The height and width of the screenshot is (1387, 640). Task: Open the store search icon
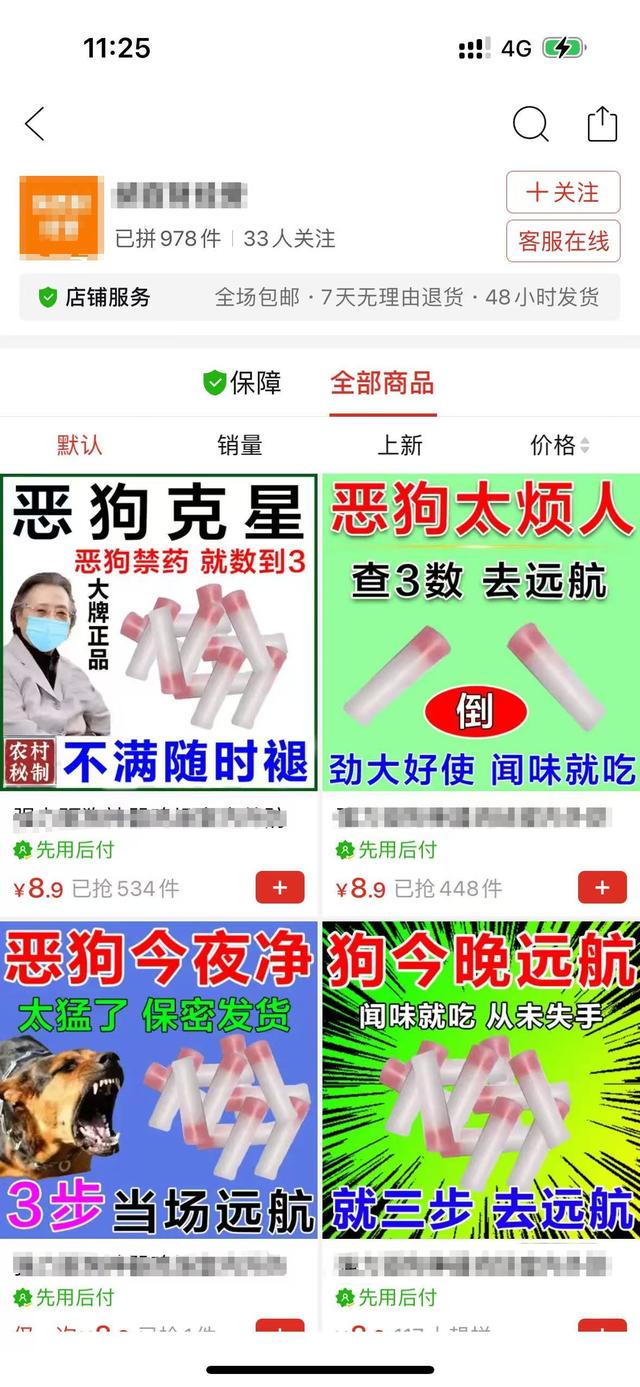click(530, 125)
